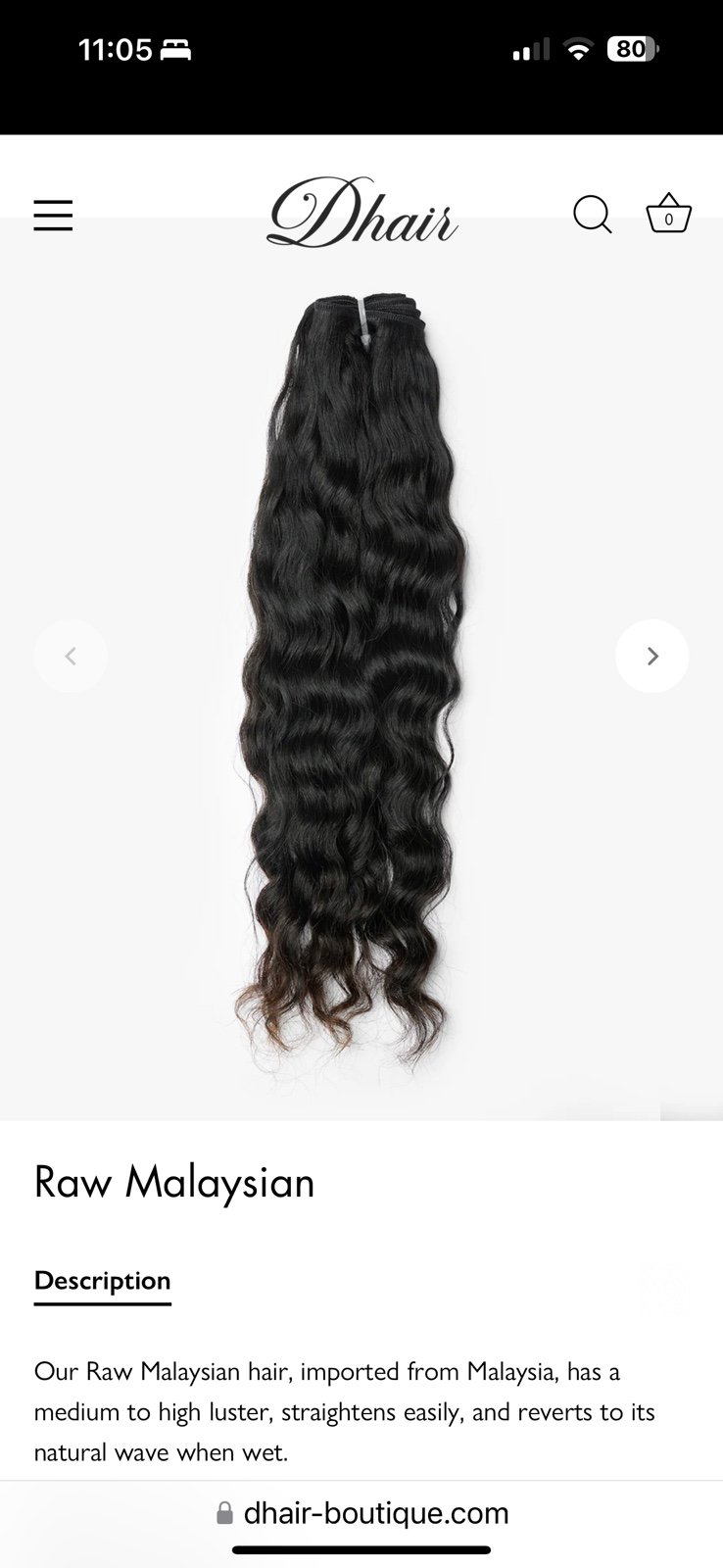The width and height of the screenshot is (723, 1568).
Task: Tap the dhair-boutique.com address bar
Action: [361, 1513]
